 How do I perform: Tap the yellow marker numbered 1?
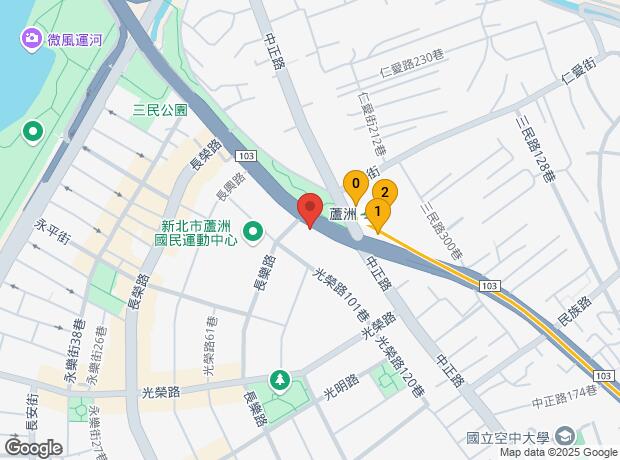(x=377, y=213)
